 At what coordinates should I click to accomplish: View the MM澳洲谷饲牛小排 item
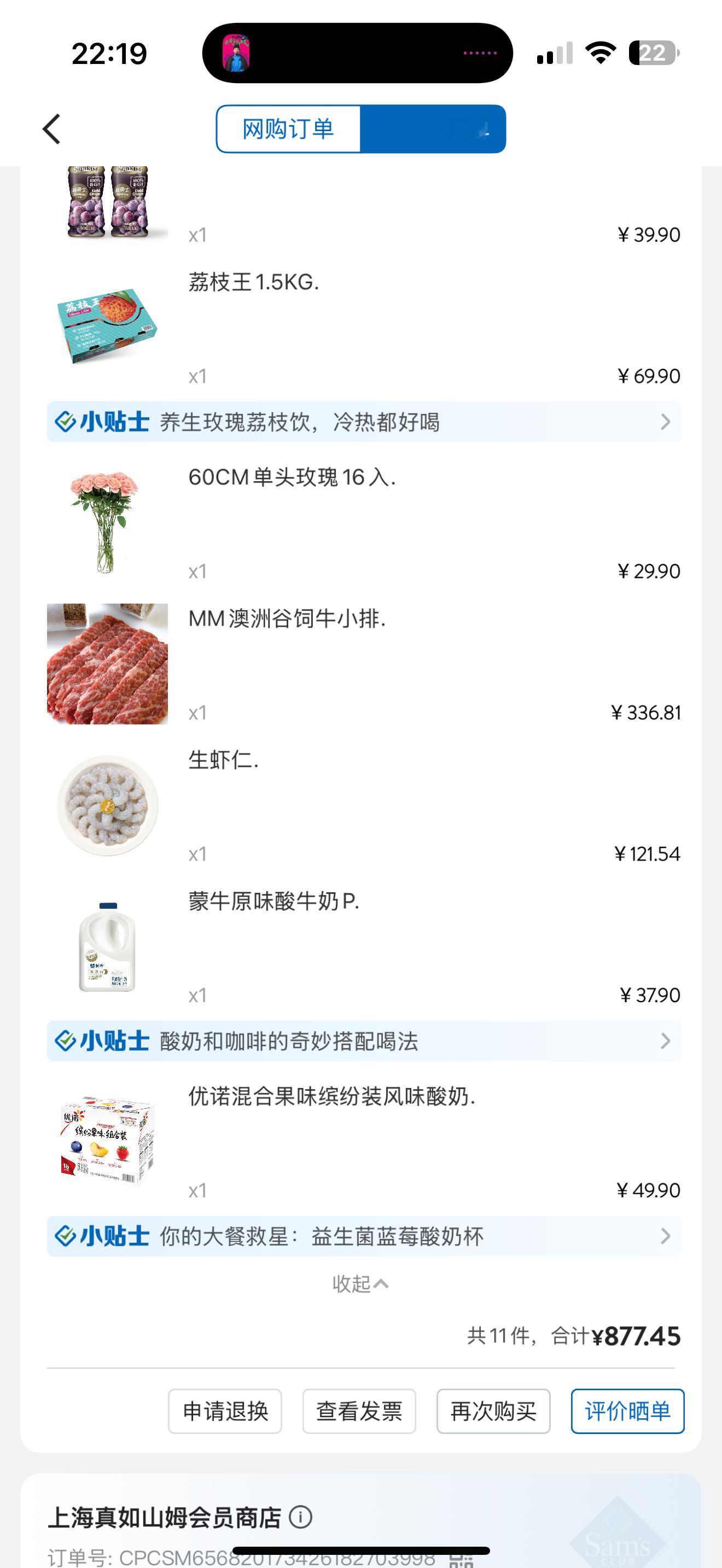[363, 665]
